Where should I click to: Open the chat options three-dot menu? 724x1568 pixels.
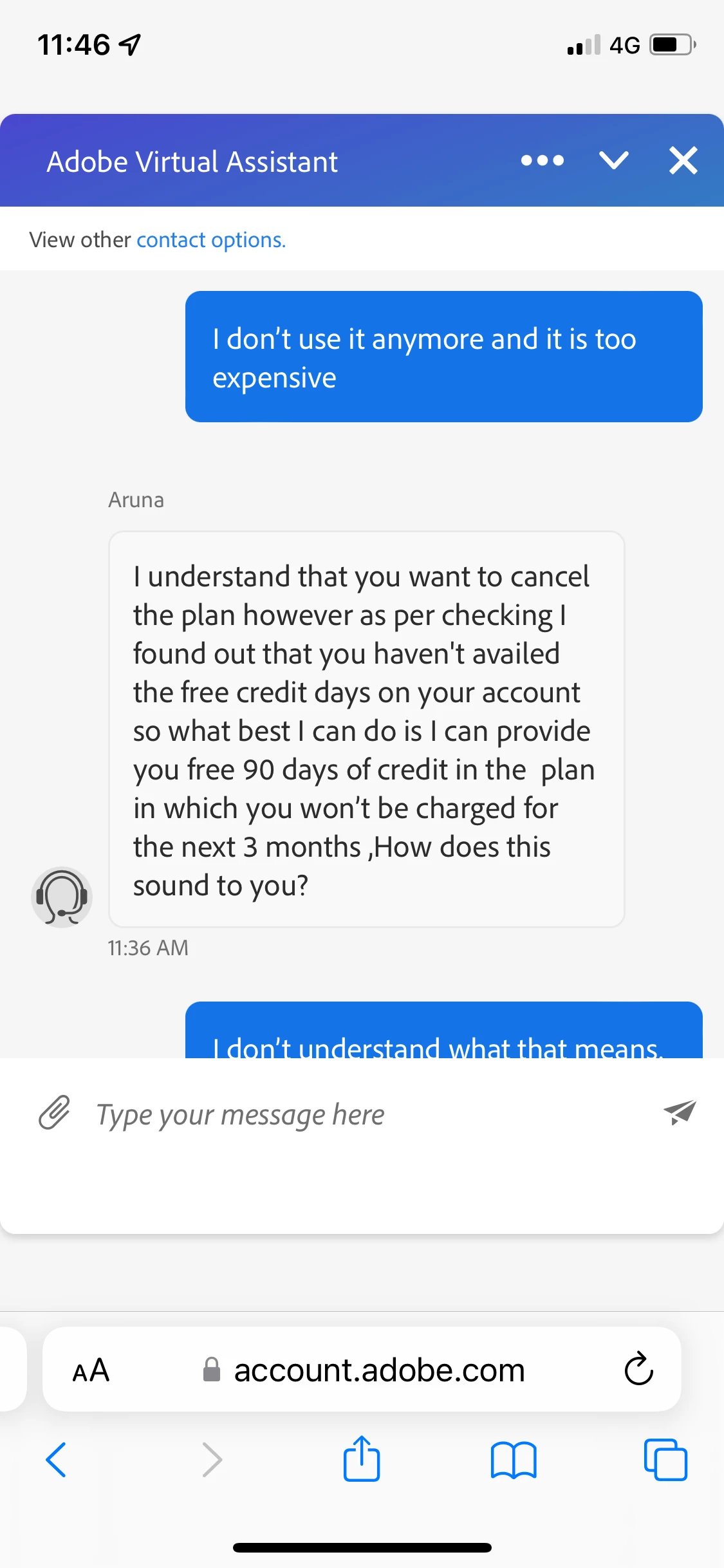coord(542,160)
